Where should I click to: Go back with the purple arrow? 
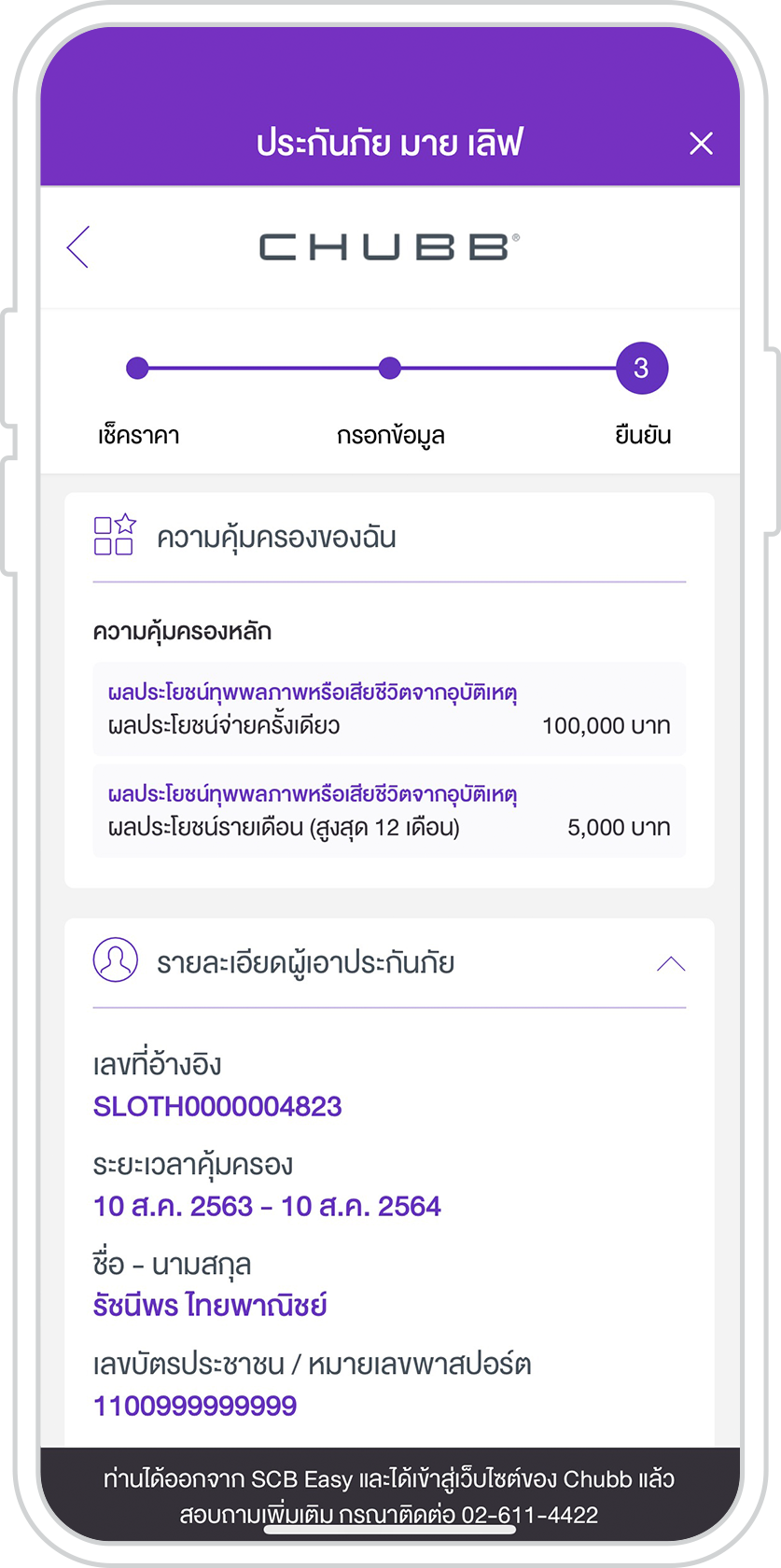tap(78, 246)
